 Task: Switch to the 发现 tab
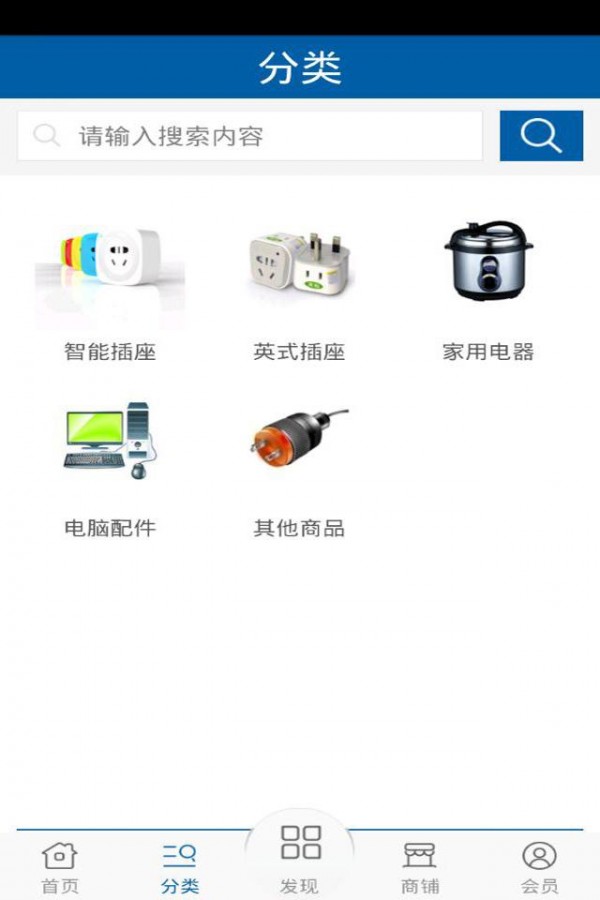tap(300, 858)
